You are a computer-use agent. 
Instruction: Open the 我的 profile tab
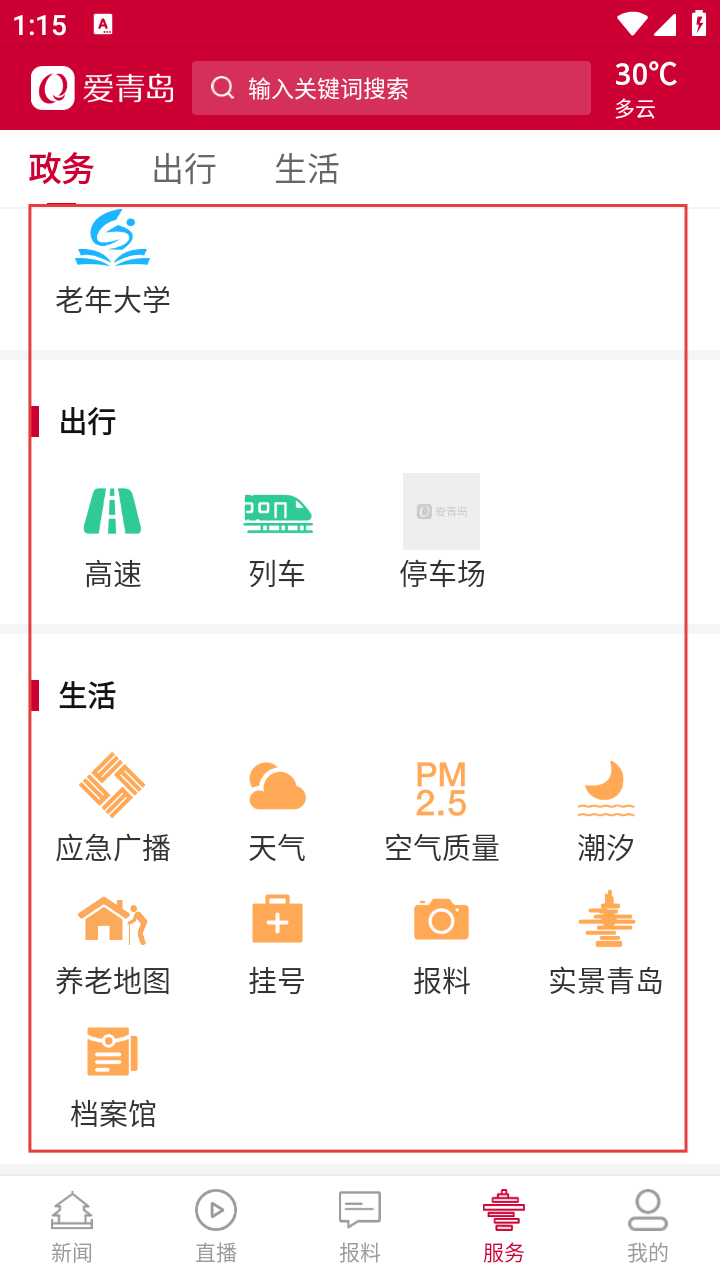(647, 1226)
